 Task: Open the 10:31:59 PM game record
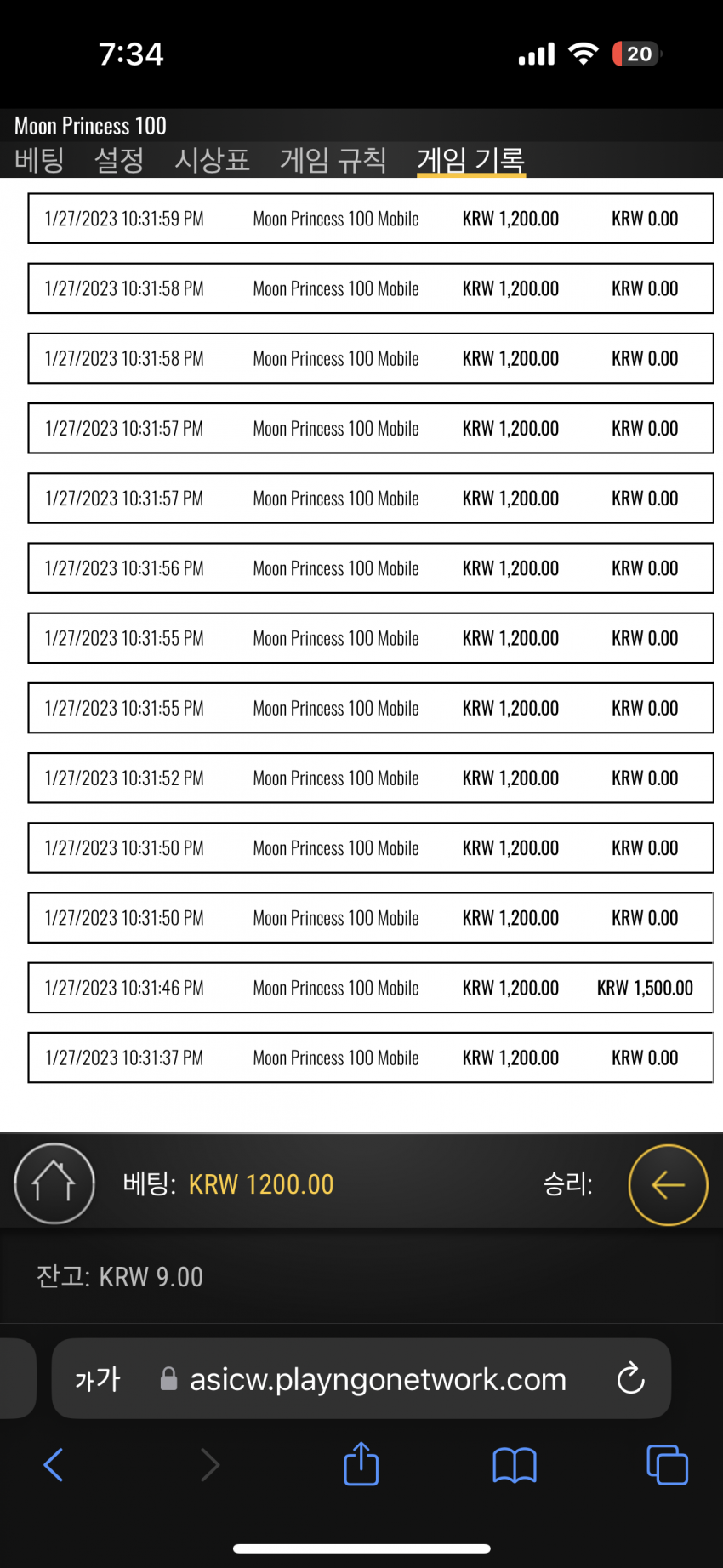click(371, 219)
